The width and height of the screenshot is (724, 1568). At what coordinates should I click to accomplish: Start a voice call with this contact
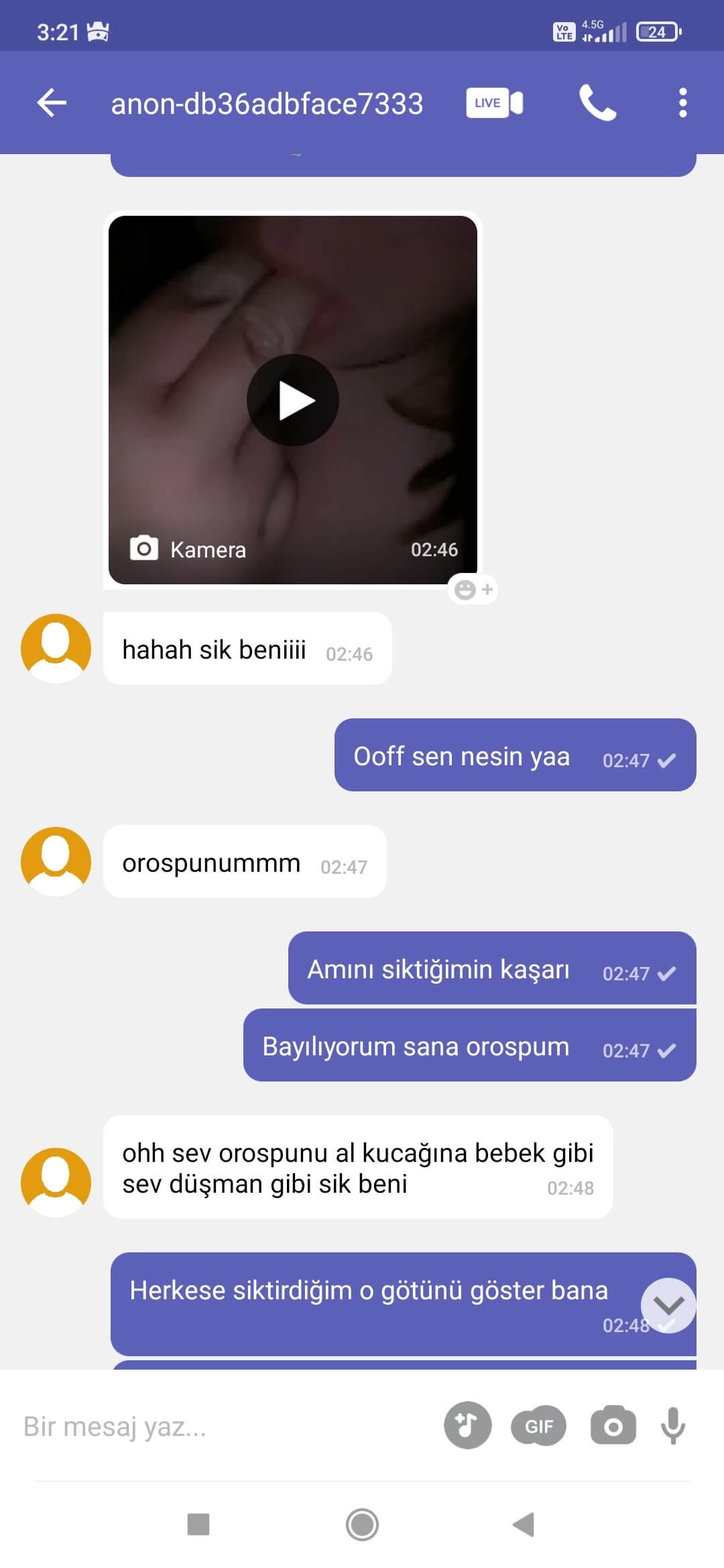click(x=597, y=103)
